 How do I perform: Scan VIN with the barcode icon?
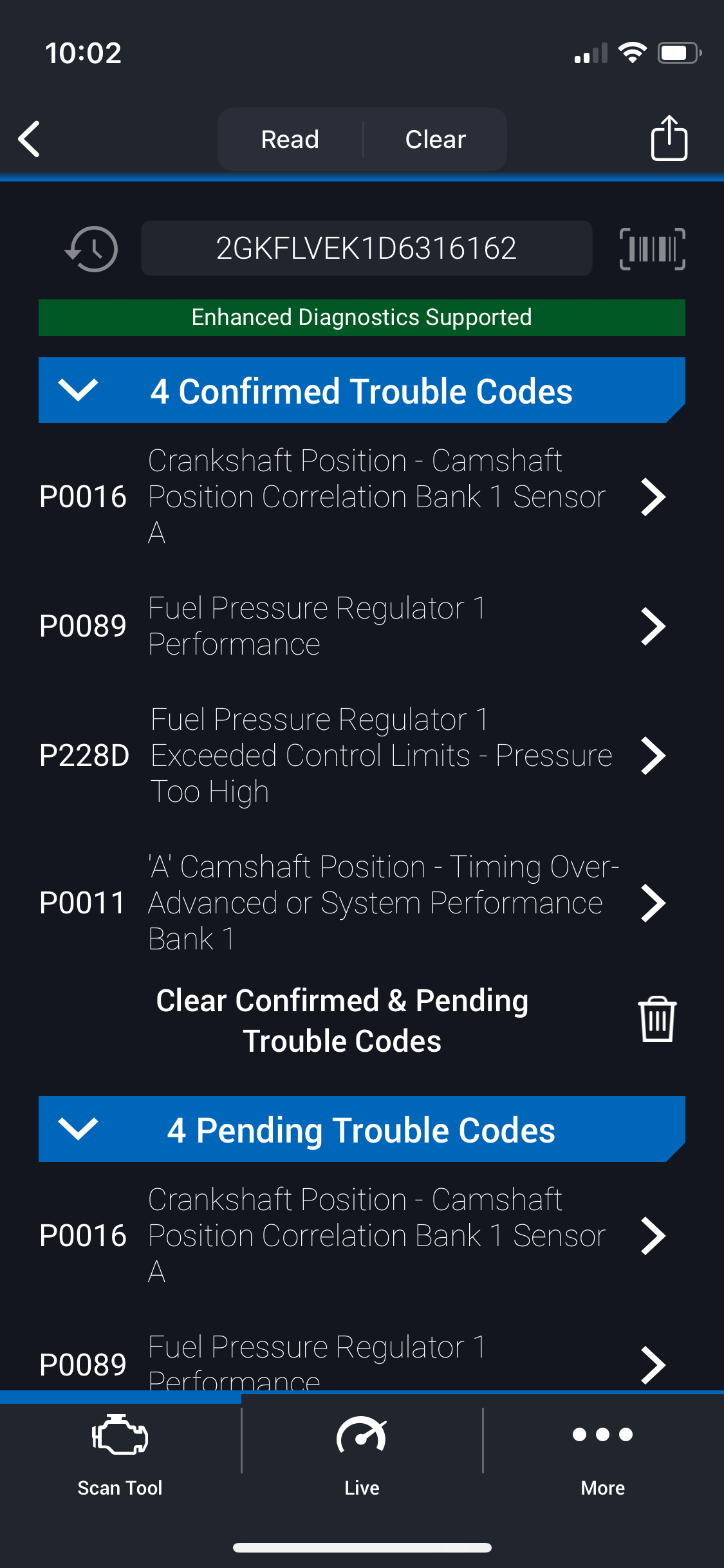point(652,248)
